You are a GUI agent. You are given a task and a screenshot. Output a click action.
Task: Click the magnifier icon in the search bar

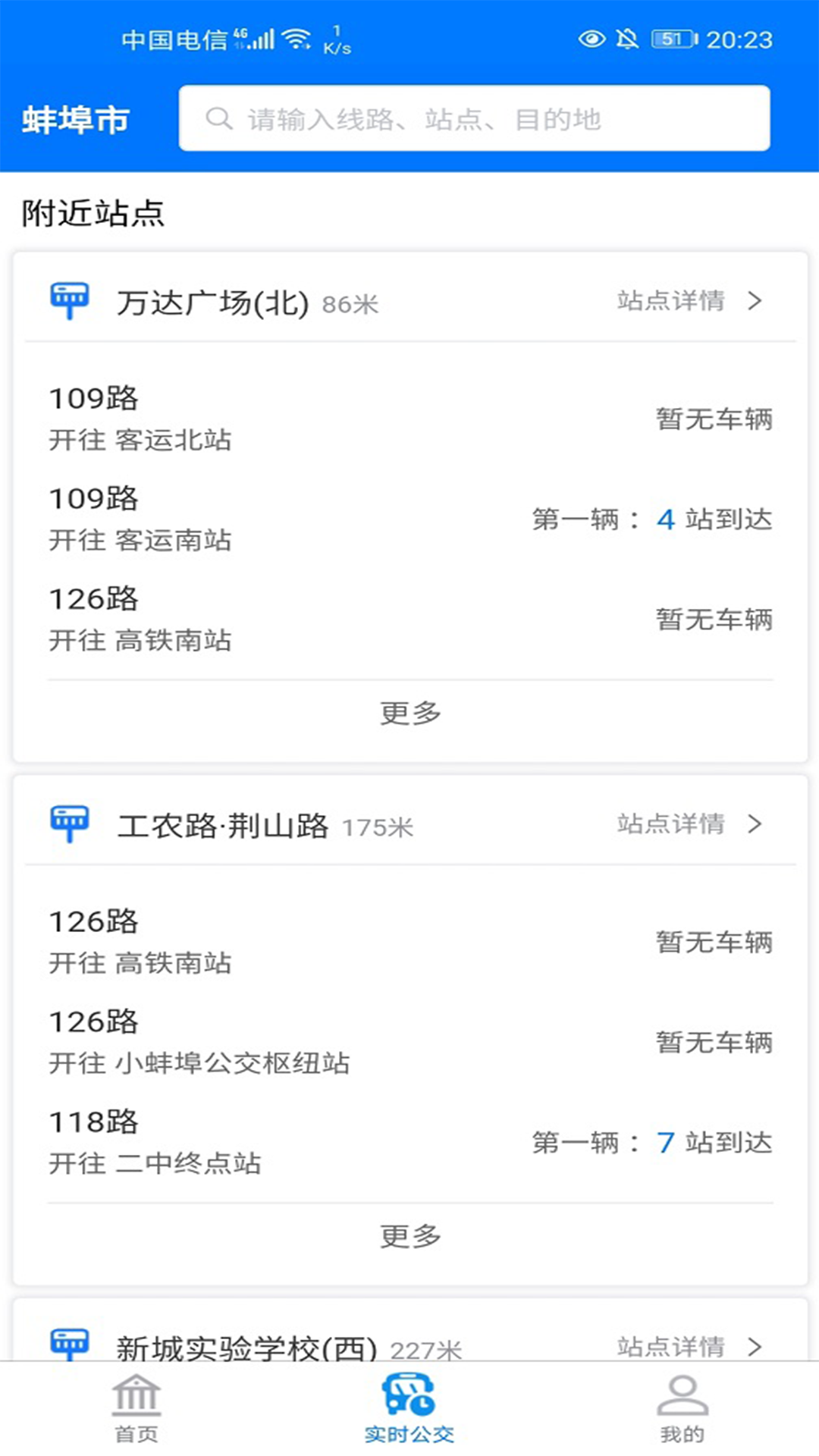[x=219, y=118]
